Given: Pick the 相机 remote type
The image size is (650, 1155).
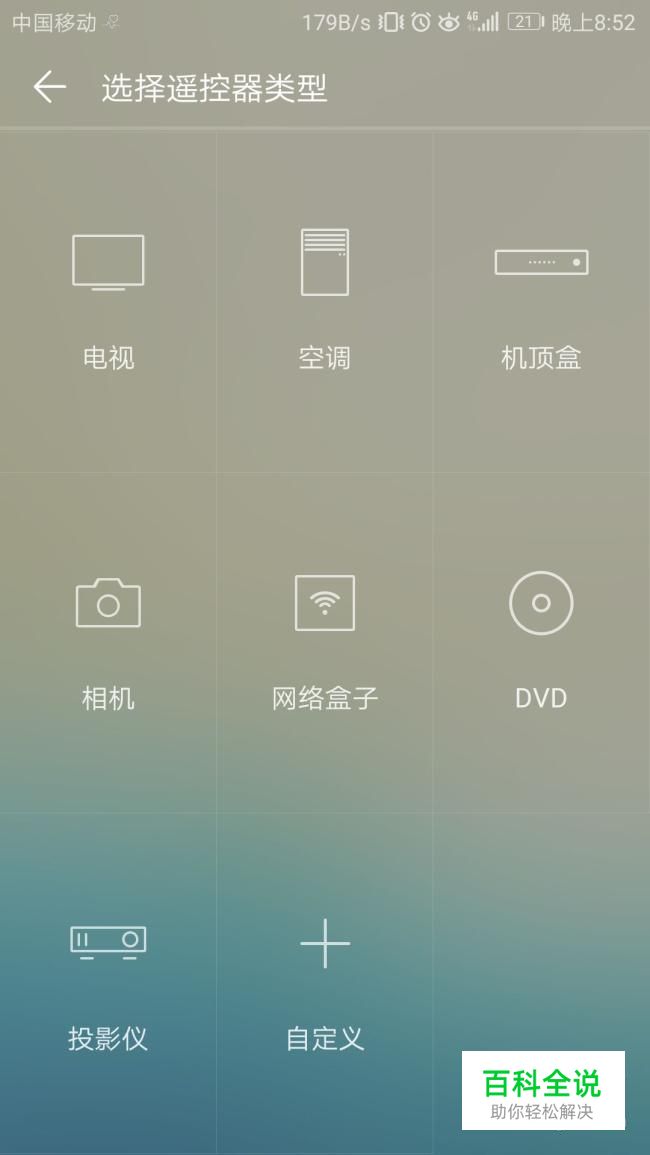Looking at the screenshot, I should pyautogui.click(x=108, y=642).
